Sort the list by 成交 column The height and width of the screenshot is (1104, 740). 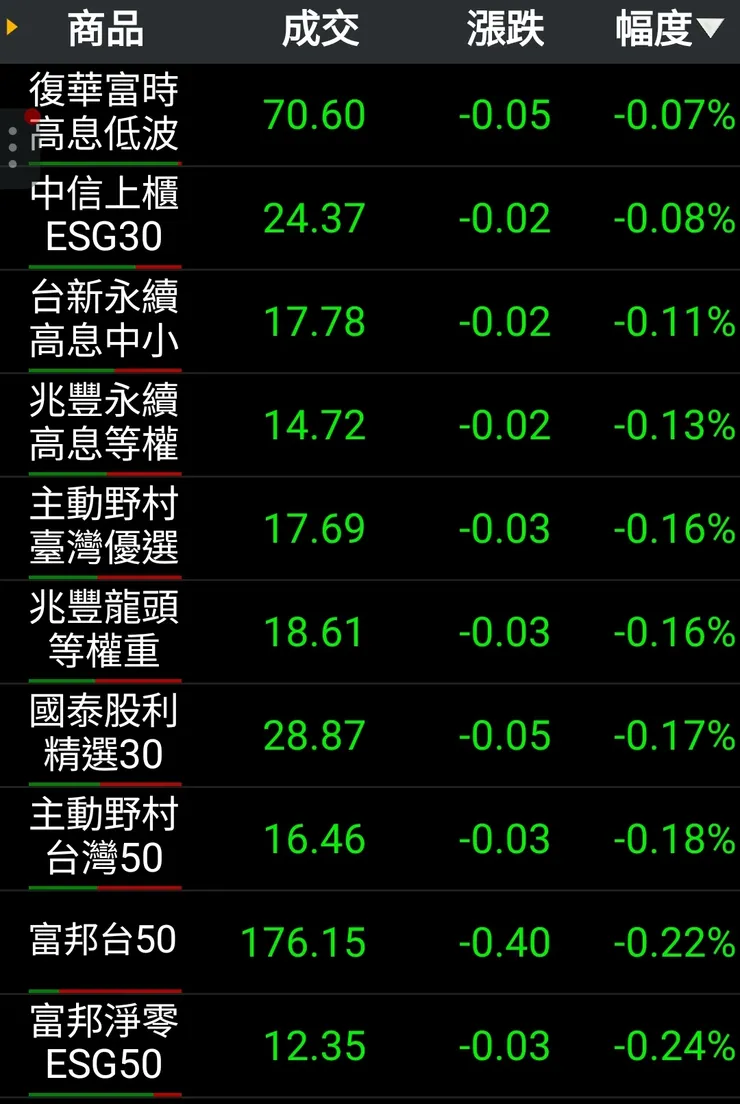320,30
